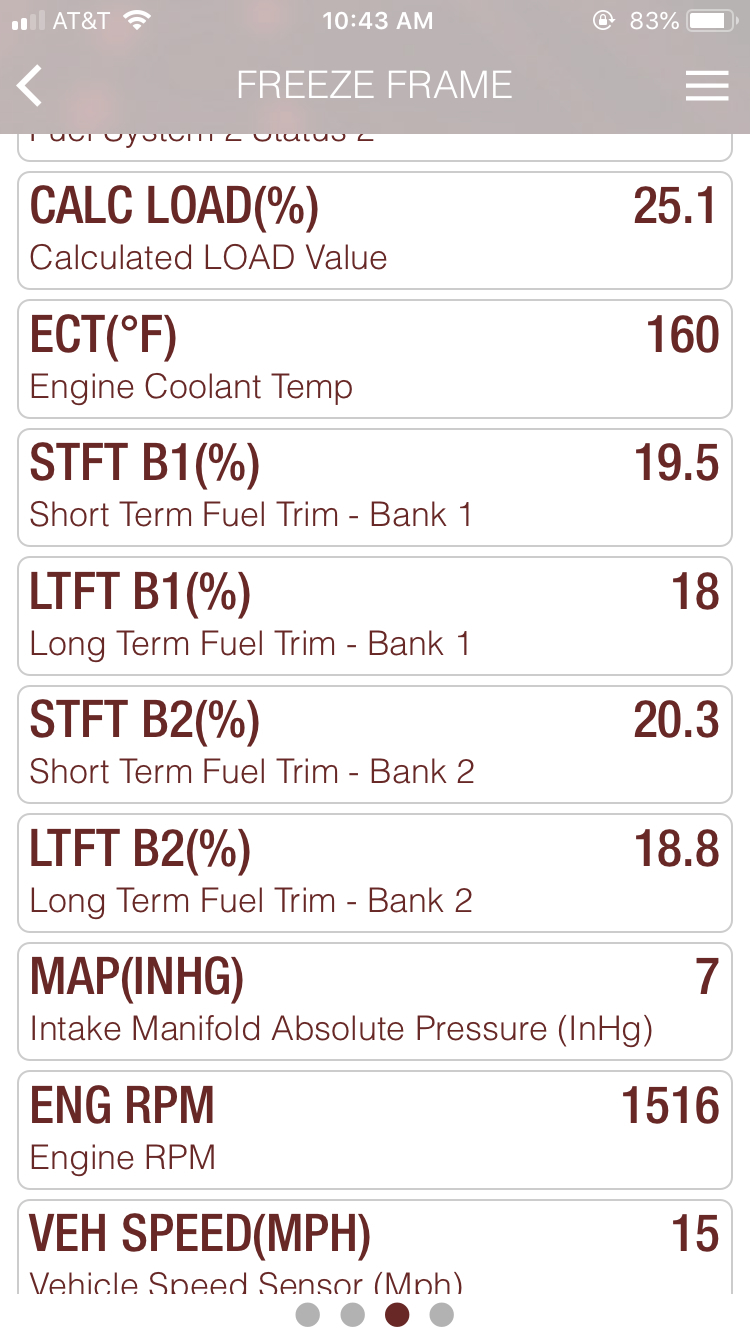Tap the fourth page indicator dot

pyautogui.click(x=441, y=1314)
